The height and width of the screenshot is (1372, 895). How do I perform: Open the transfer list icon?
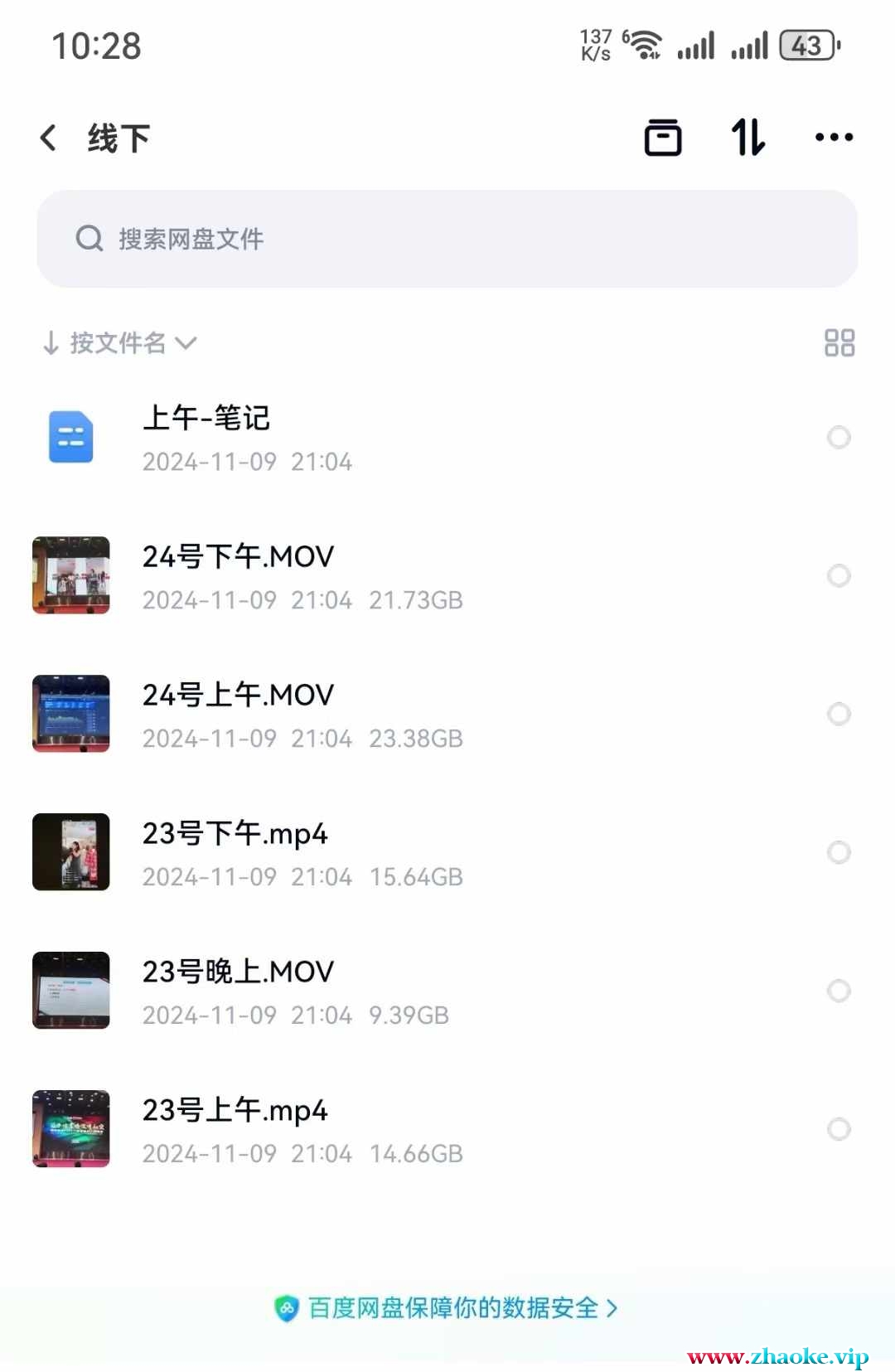tap(663, 138)
